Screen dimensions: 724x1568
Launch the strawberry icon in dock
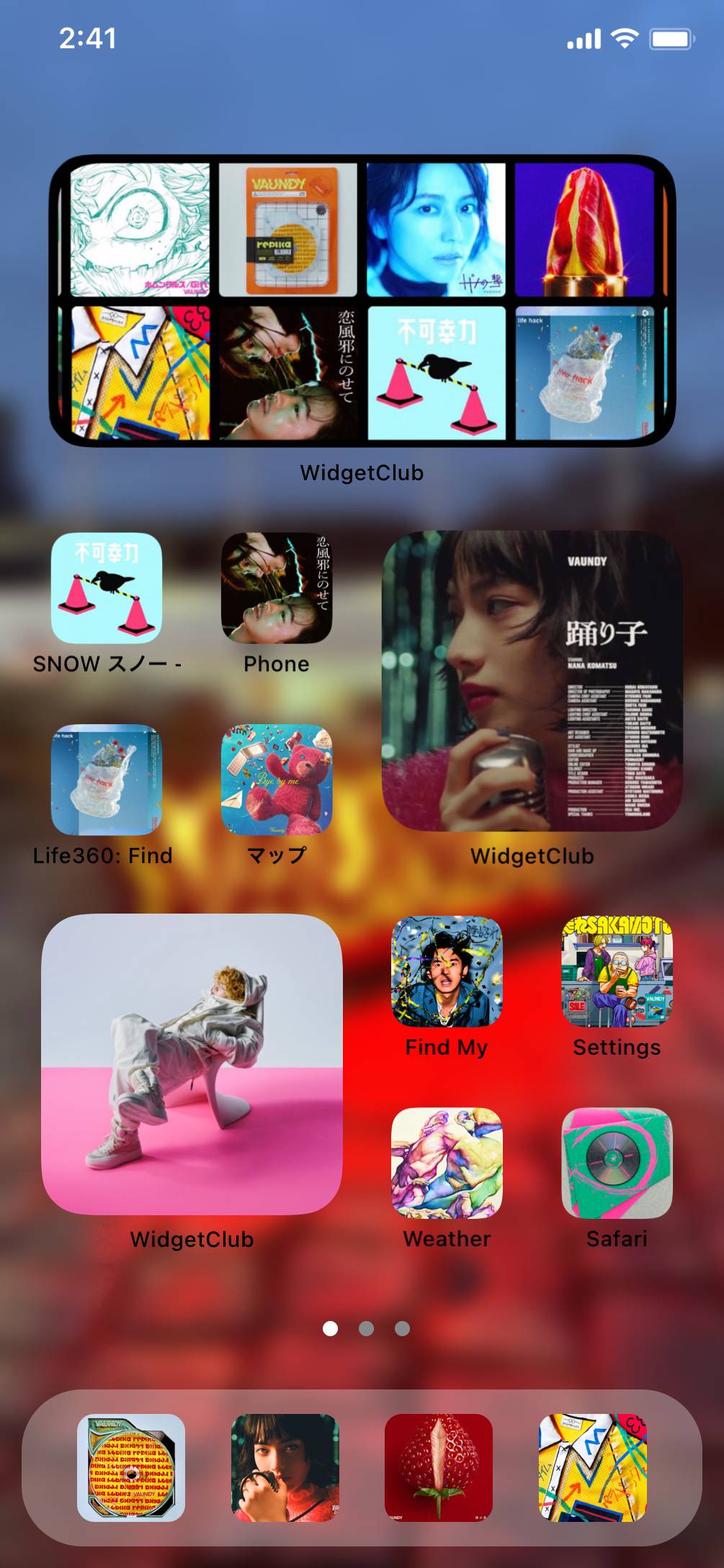(x=439, y=1468)
